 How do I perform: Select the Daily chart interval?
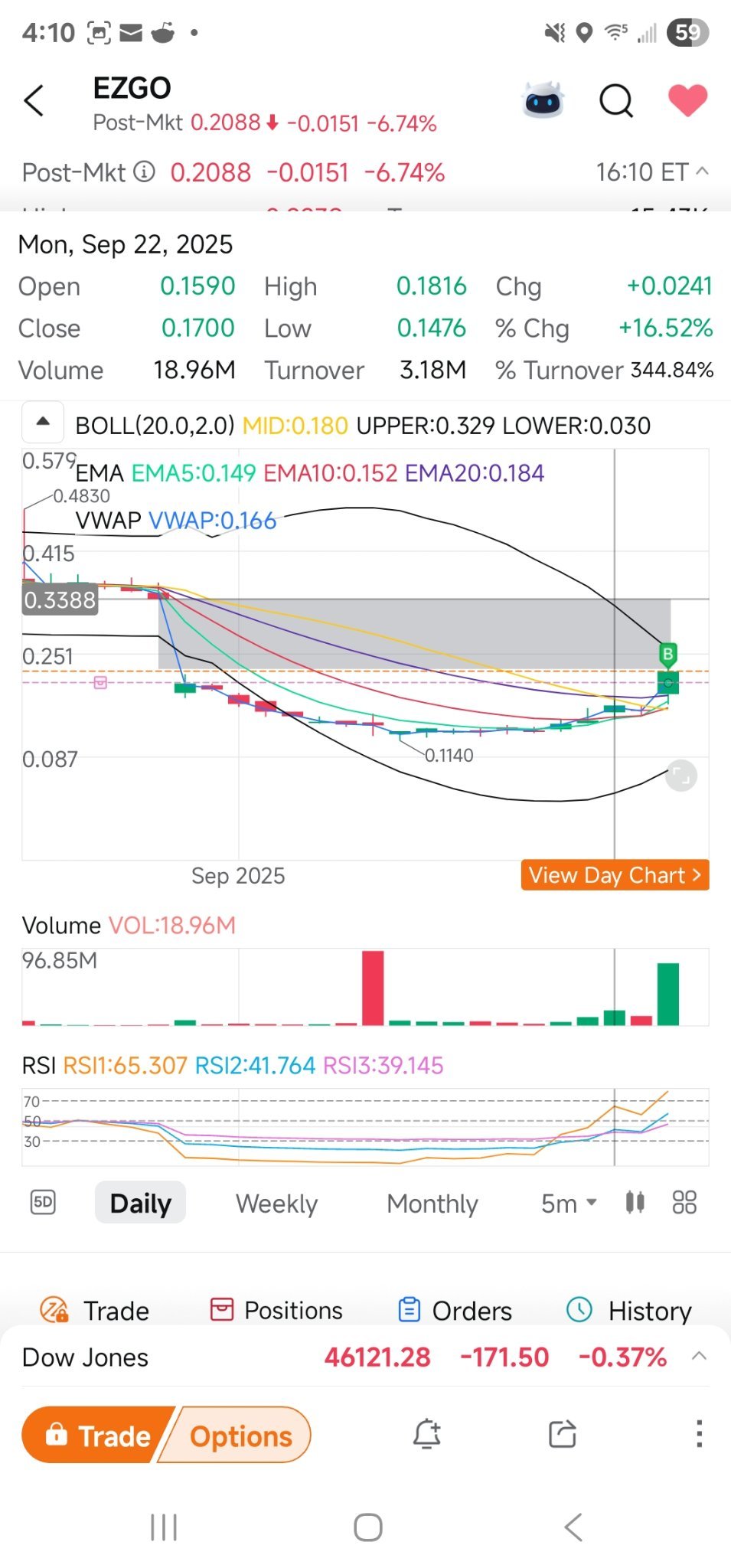point(140,1203)
